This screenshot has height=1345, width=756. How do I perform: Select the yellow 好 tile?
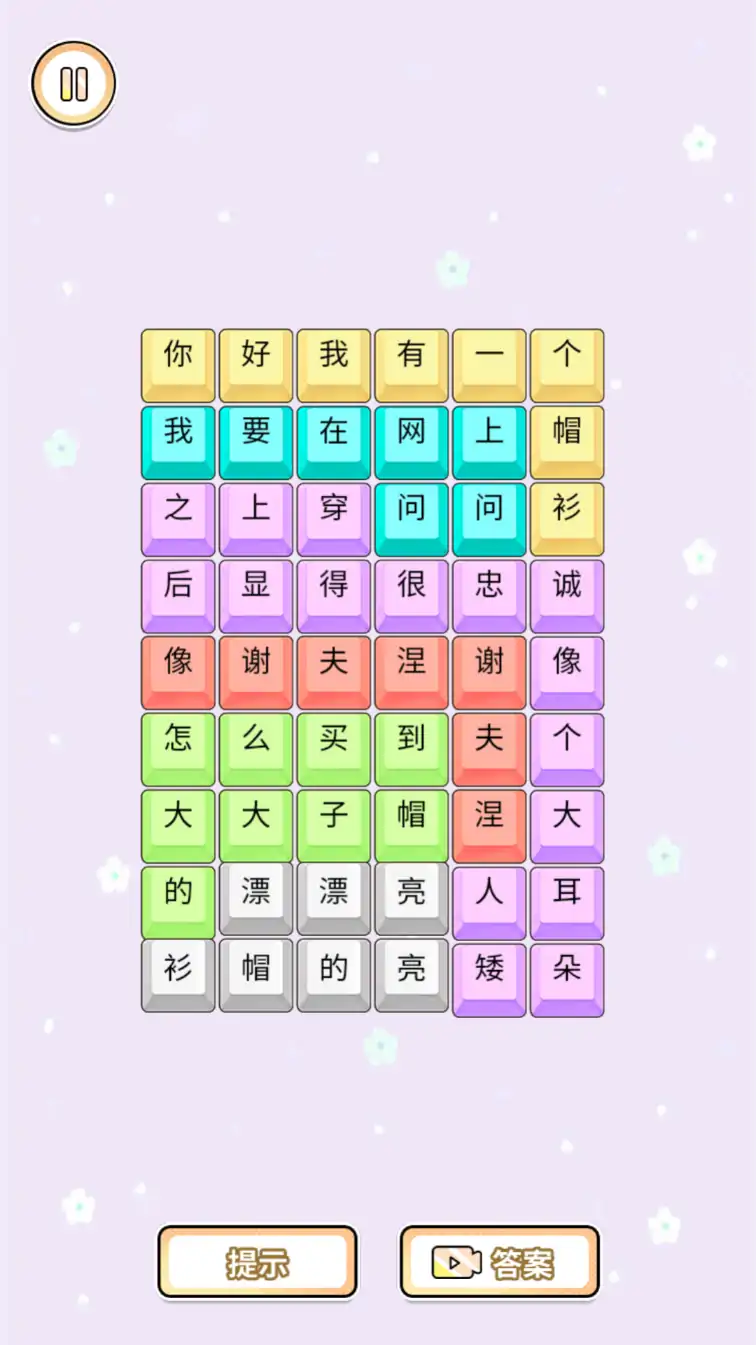pyautogui.click(x=256, y=366)
